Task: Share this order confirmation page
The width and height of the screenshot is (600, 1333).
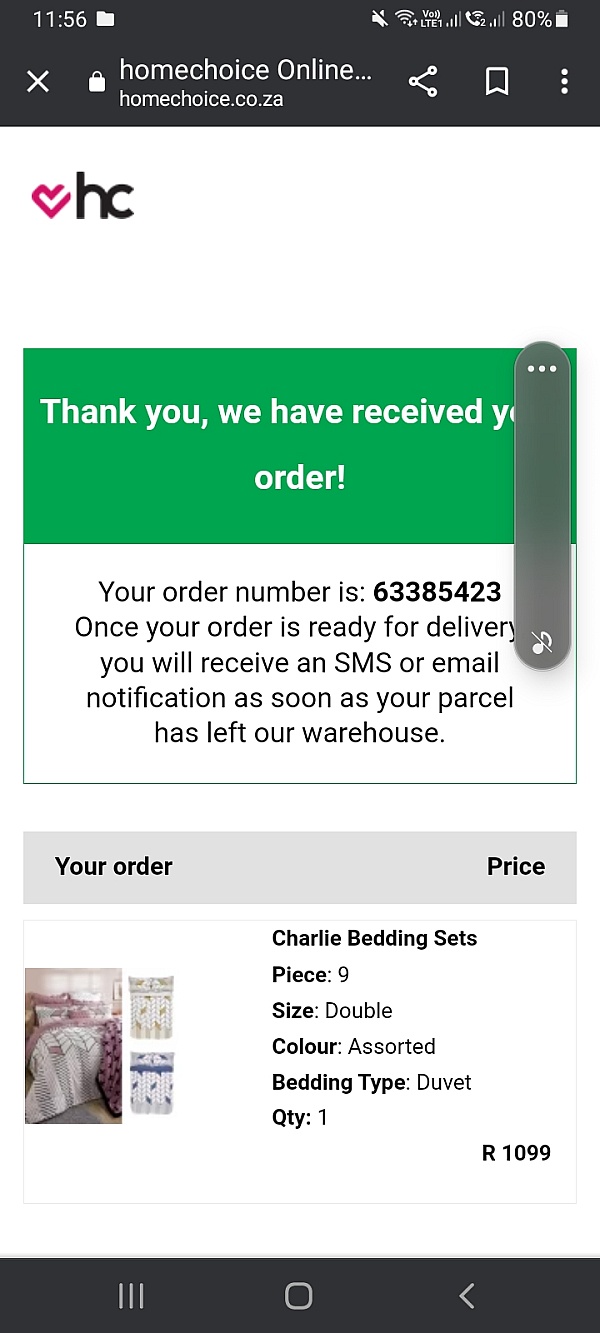Action: point(423,82)
